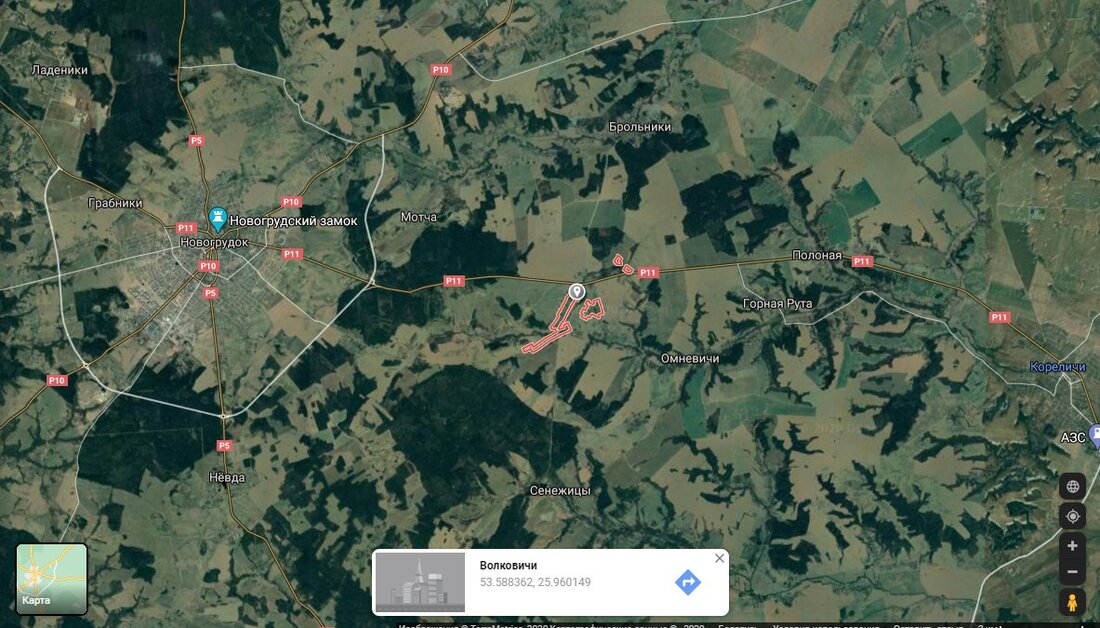The width and height of the screenshot is (1100, 628).
Task: Zoom out on the map
Action: coord(1072,573)
